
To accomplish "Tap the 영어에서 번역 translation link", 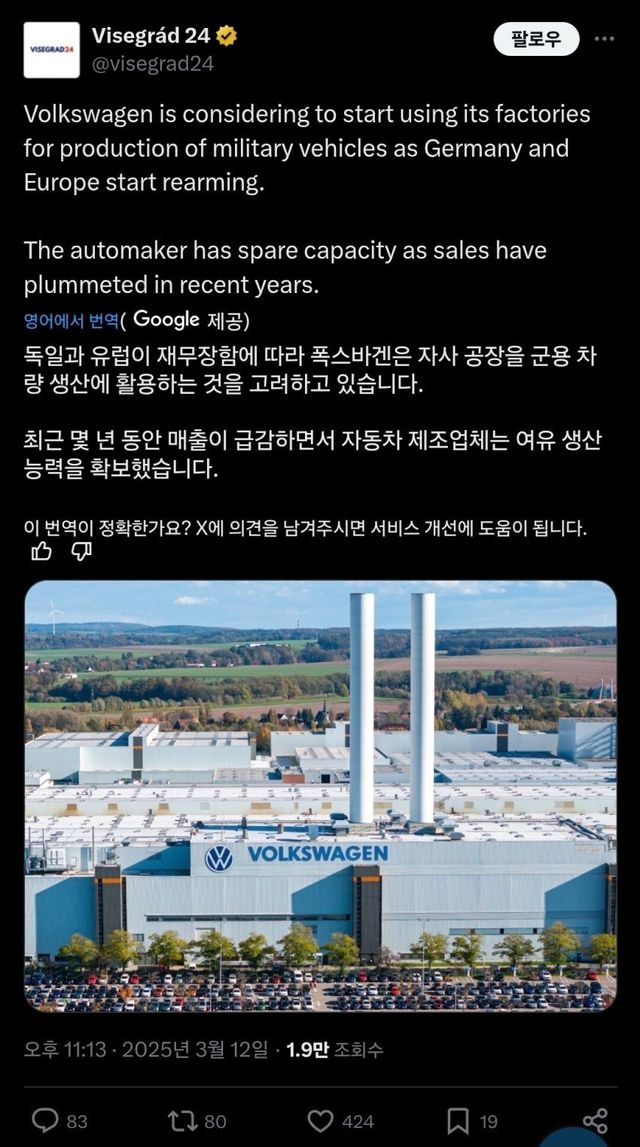I will coord(71,320).
